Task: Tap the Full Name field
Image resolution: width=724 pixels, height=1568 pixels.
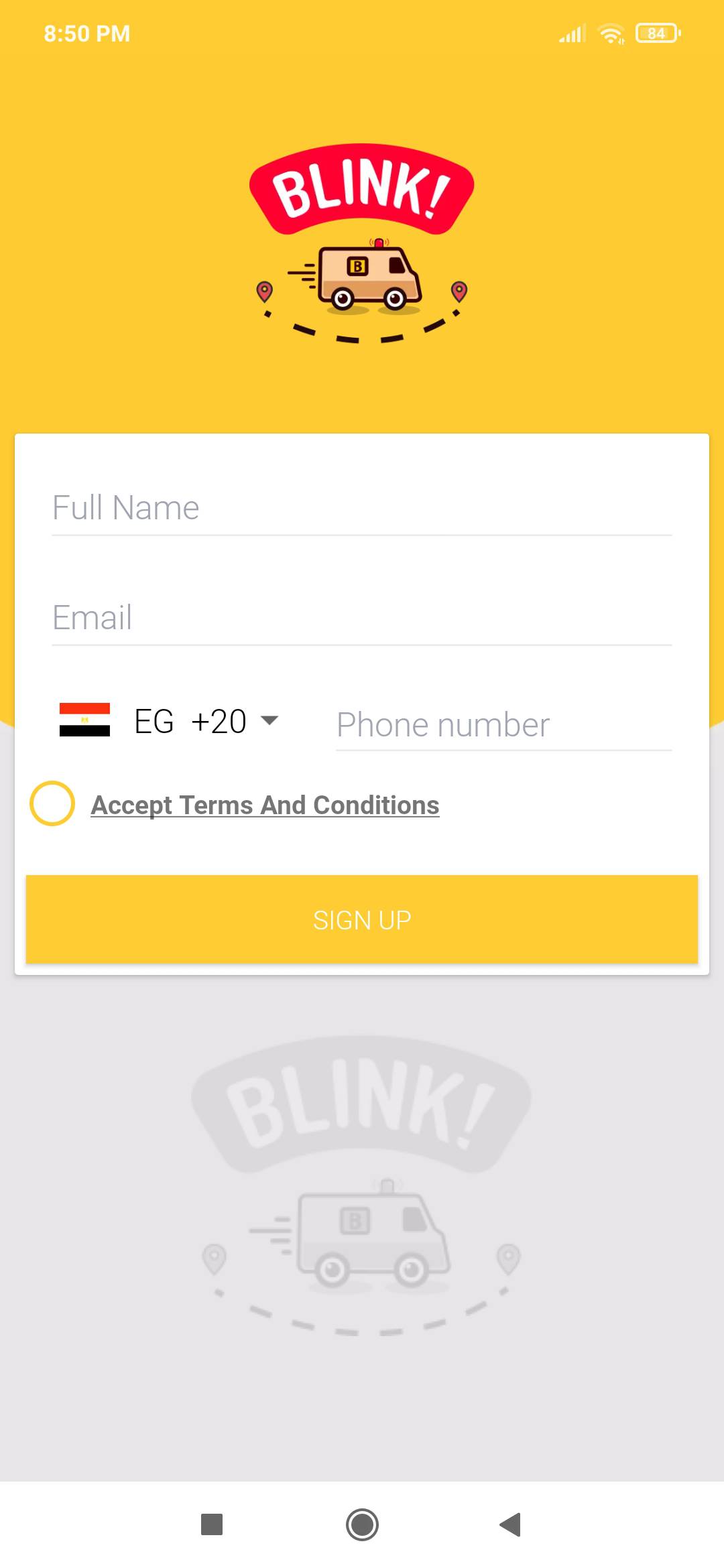Action: coord(362,508)
